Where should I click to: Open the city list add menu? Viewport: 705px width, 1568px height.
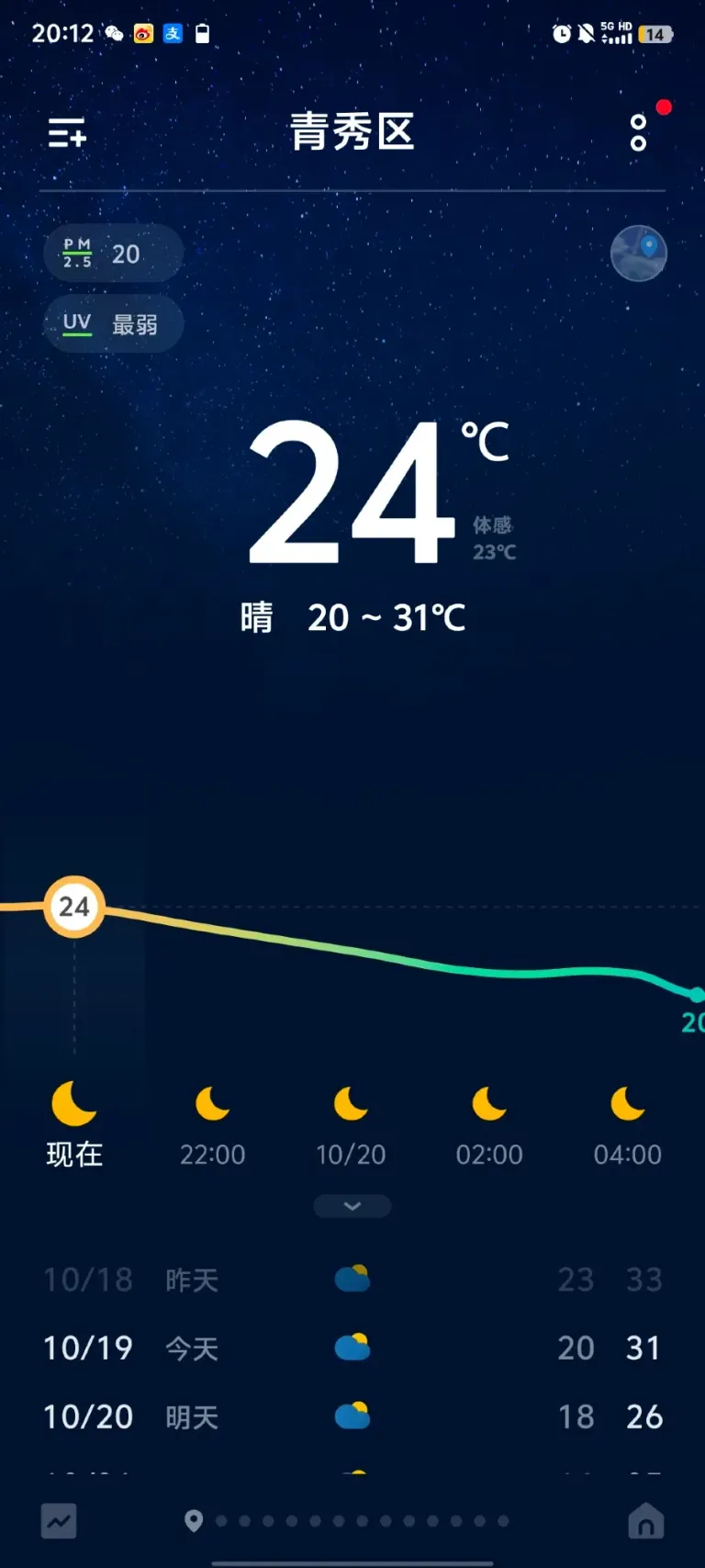coord(67,133)
